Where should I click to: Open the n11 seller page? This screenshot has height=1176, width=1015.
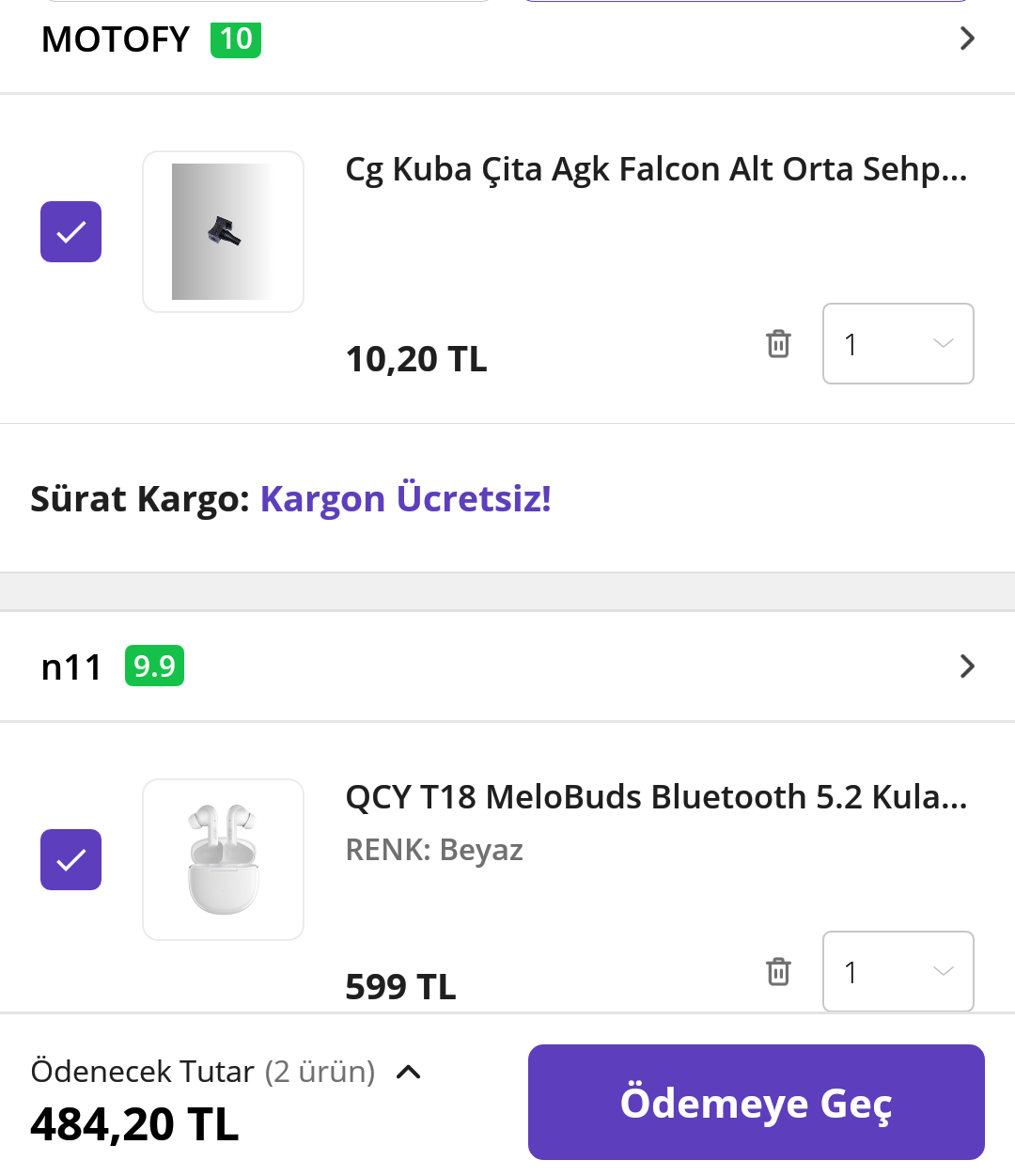coord(966,666)
